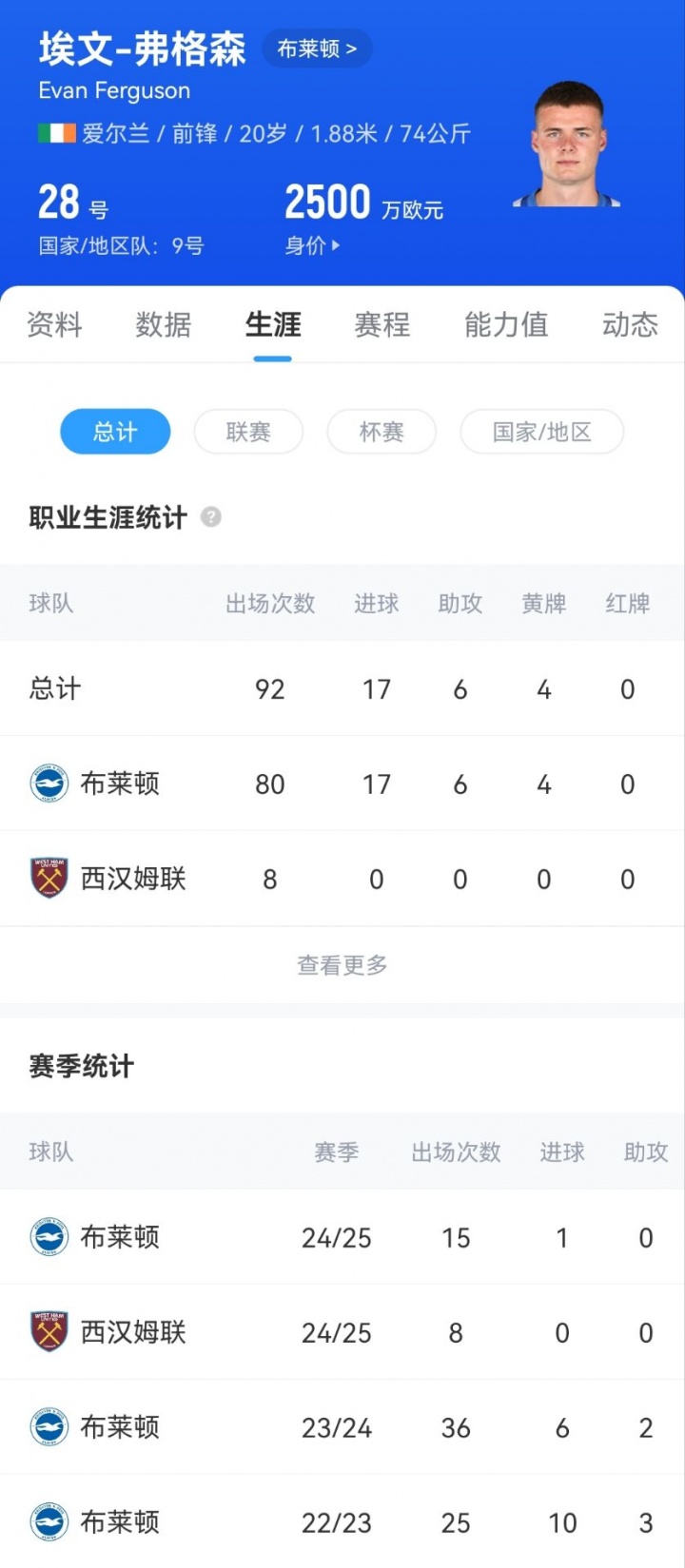The width and height of the screenshot is (685, 1568).
Task: Filter career stats by 国家/地区
Action: click(x=541, y=432)
